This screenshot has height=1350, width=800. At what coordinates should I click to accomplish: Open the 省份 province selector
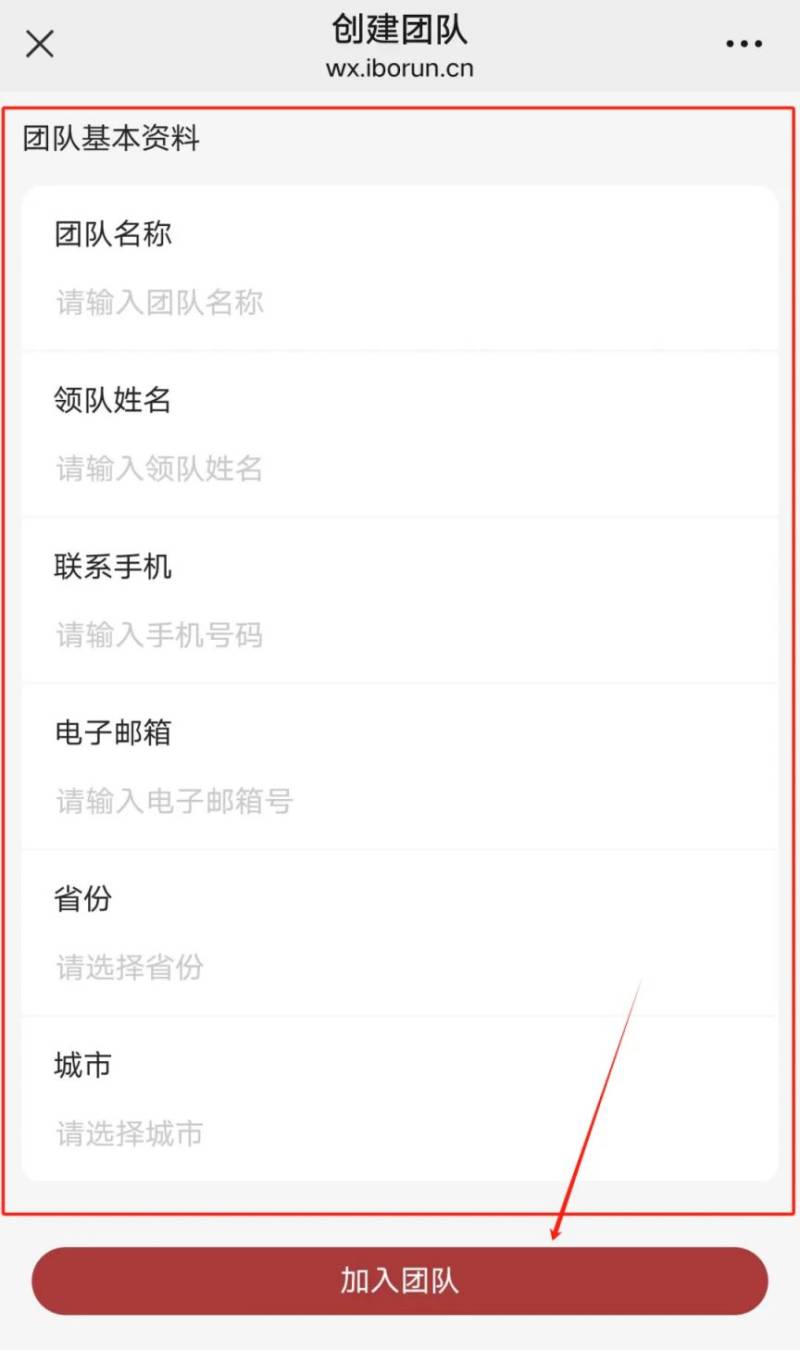(x=400, y=967)
